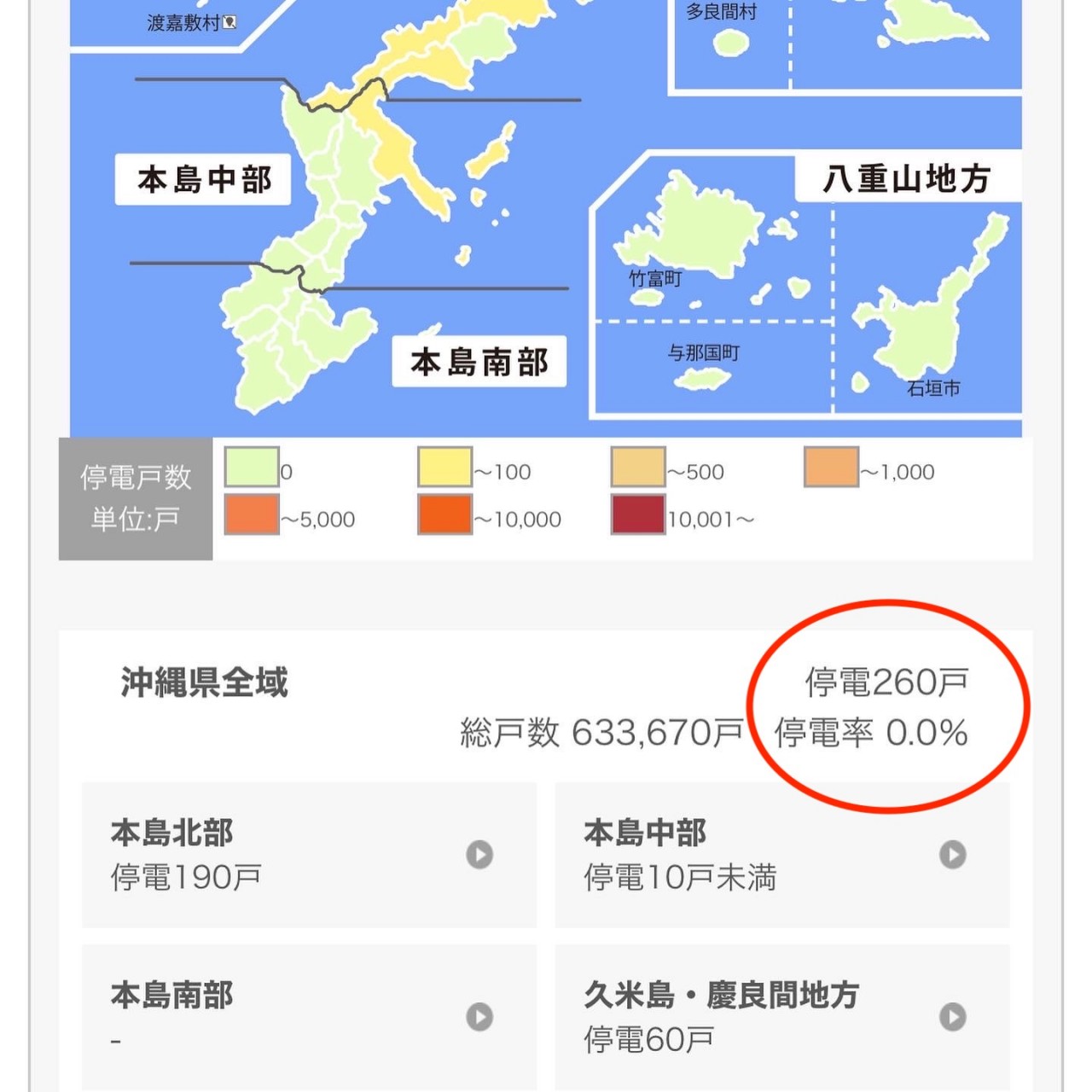Image resolution: width=1092 pixels, height=1092 pixels.
Task: Open the 本島中部 outage details card
Action: click(x=781, y=854)
